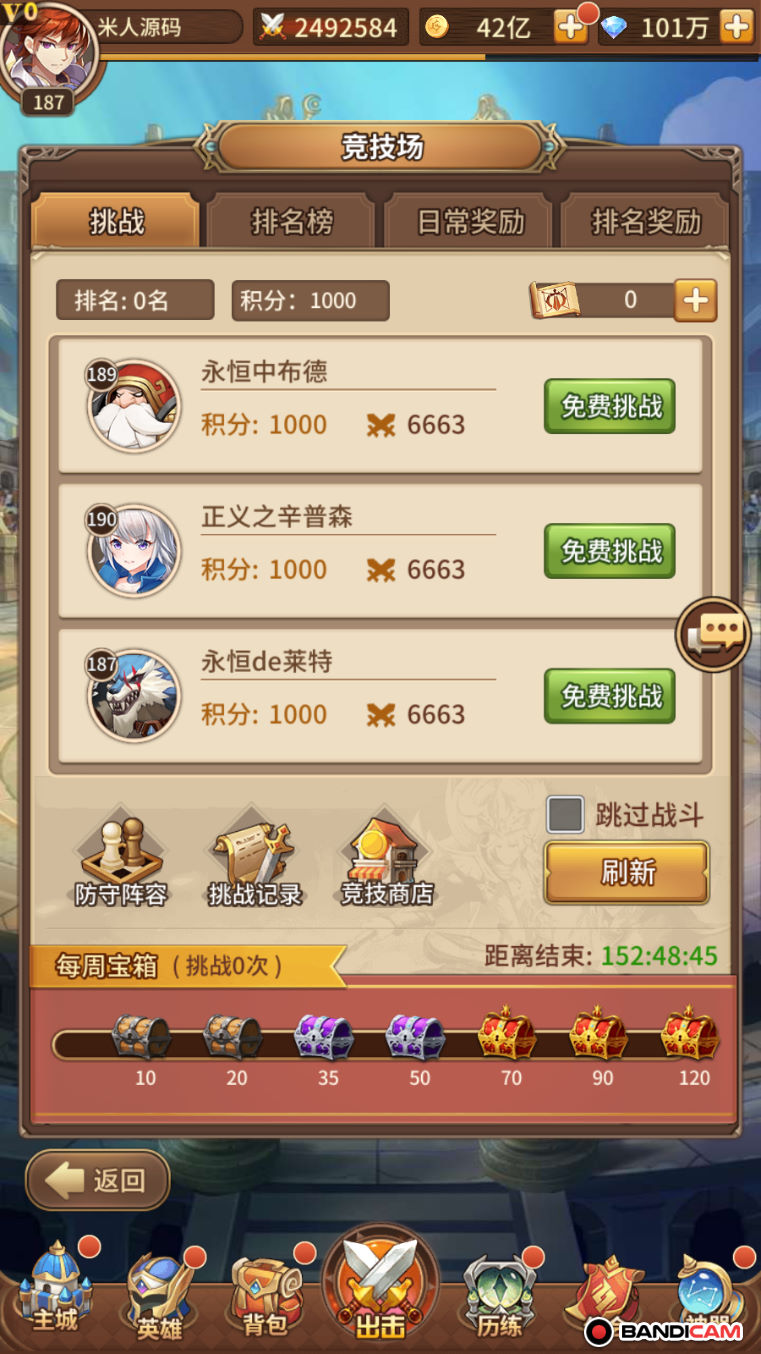Add more gold coins

[571, 27]
